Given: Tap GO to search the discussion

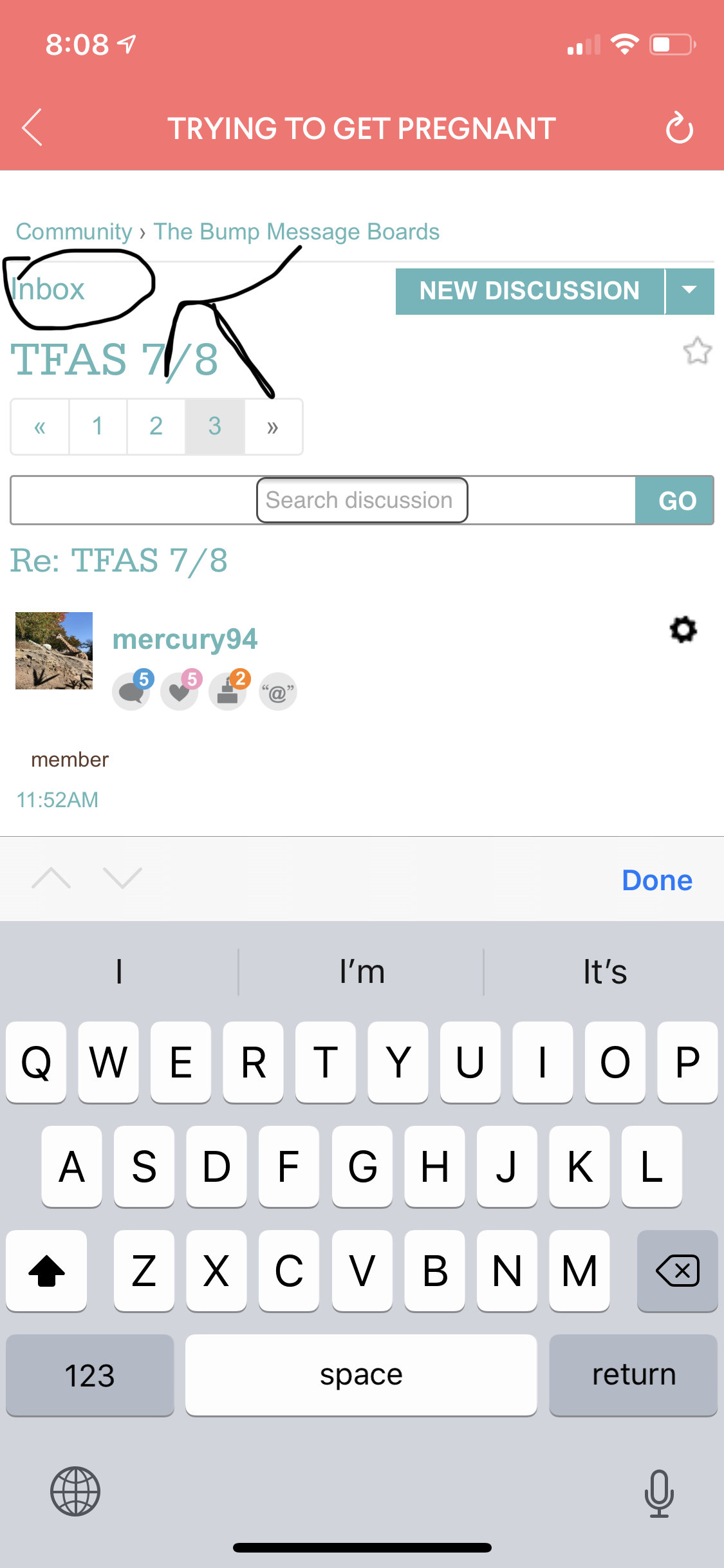Looking at the screenshot, I should click(x=675, y=500).
